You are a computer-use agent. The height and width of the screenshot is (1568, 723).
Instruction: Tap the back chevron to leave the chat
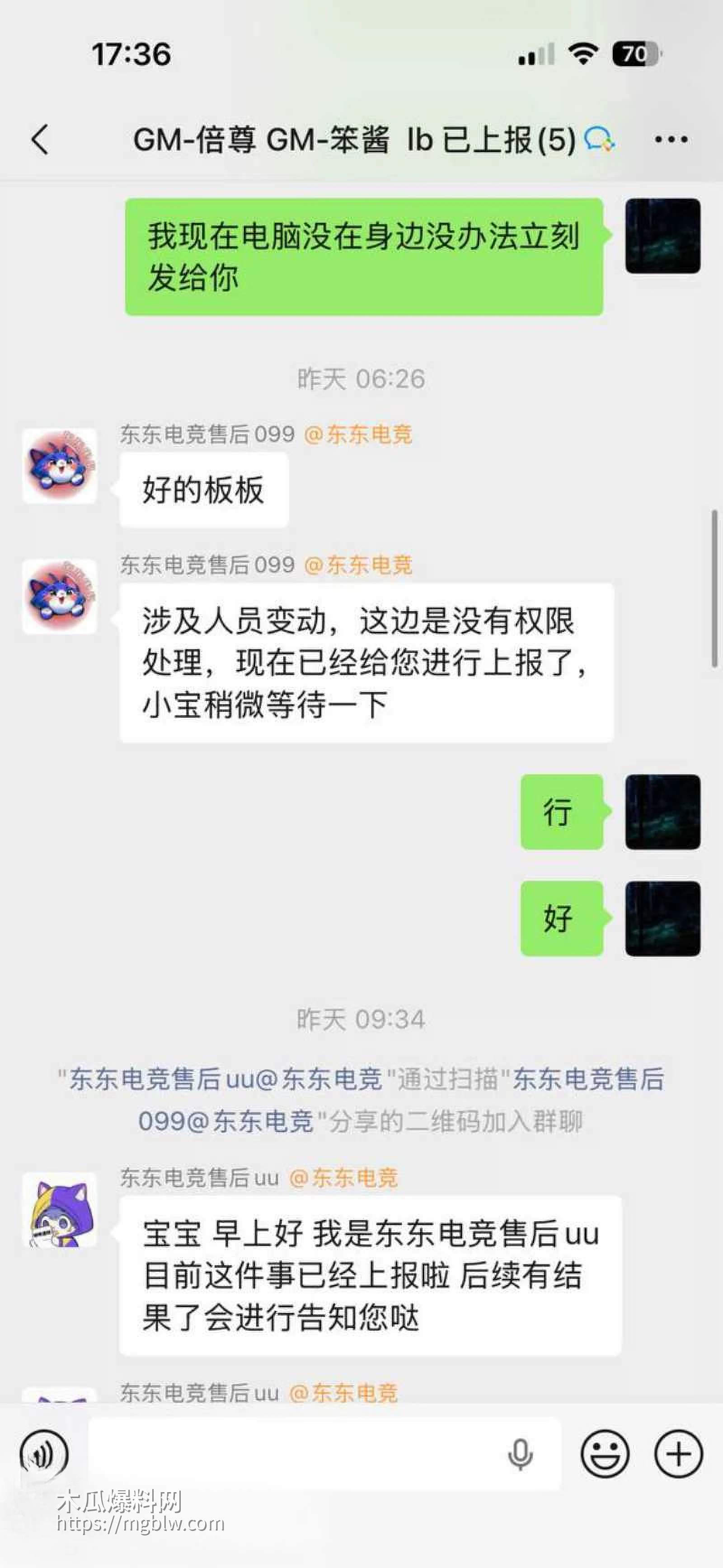pos(40,139)
